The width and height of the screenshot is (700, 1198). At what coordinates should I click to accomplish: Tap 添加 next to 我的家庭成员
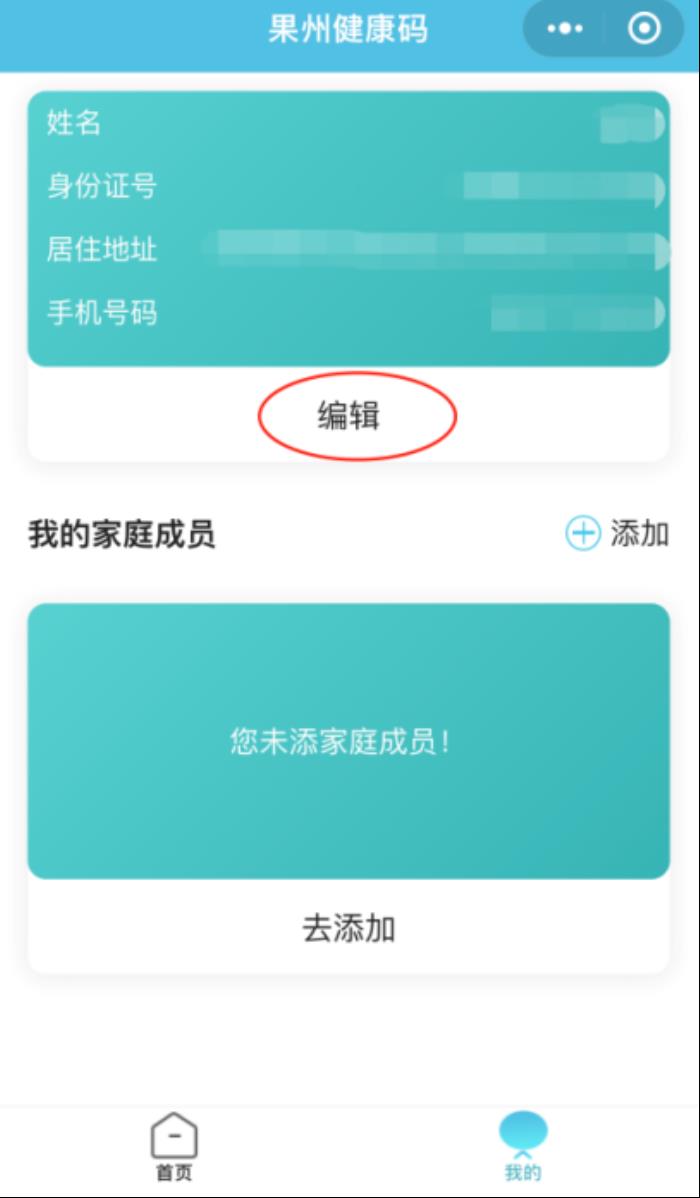(618, 534)
